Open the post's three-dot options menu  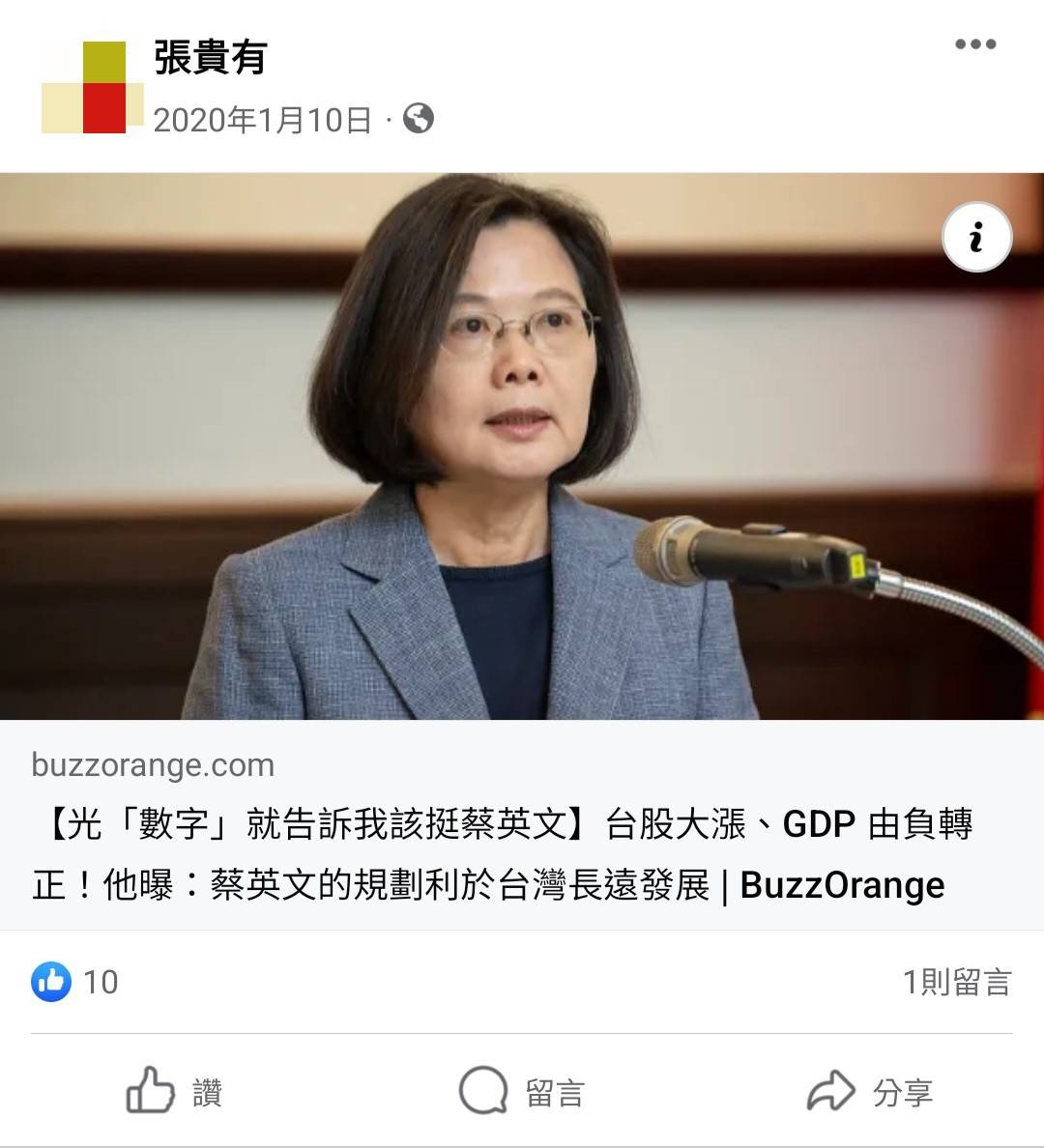(974, 44)
